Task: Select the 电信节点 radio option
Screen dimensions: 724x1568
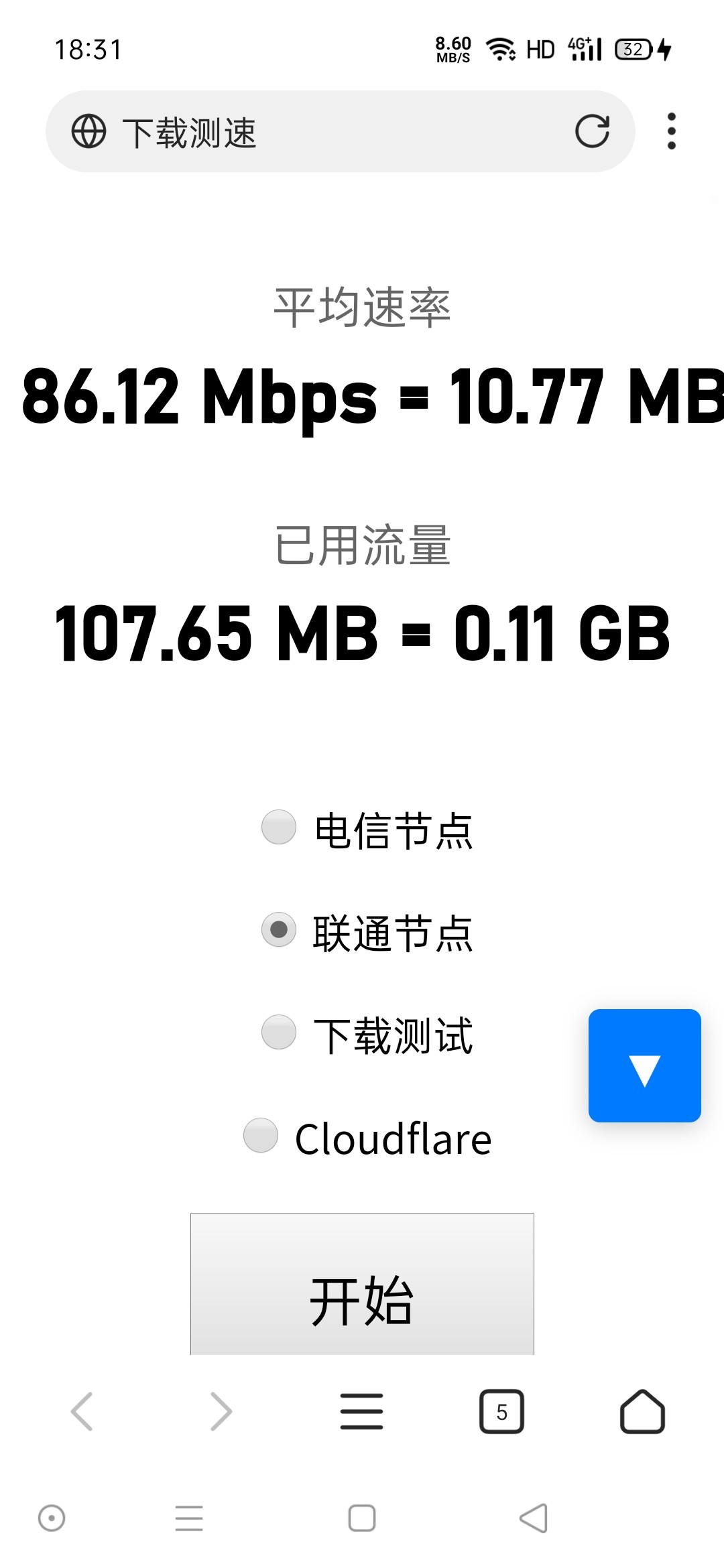Action: [279, 828]
